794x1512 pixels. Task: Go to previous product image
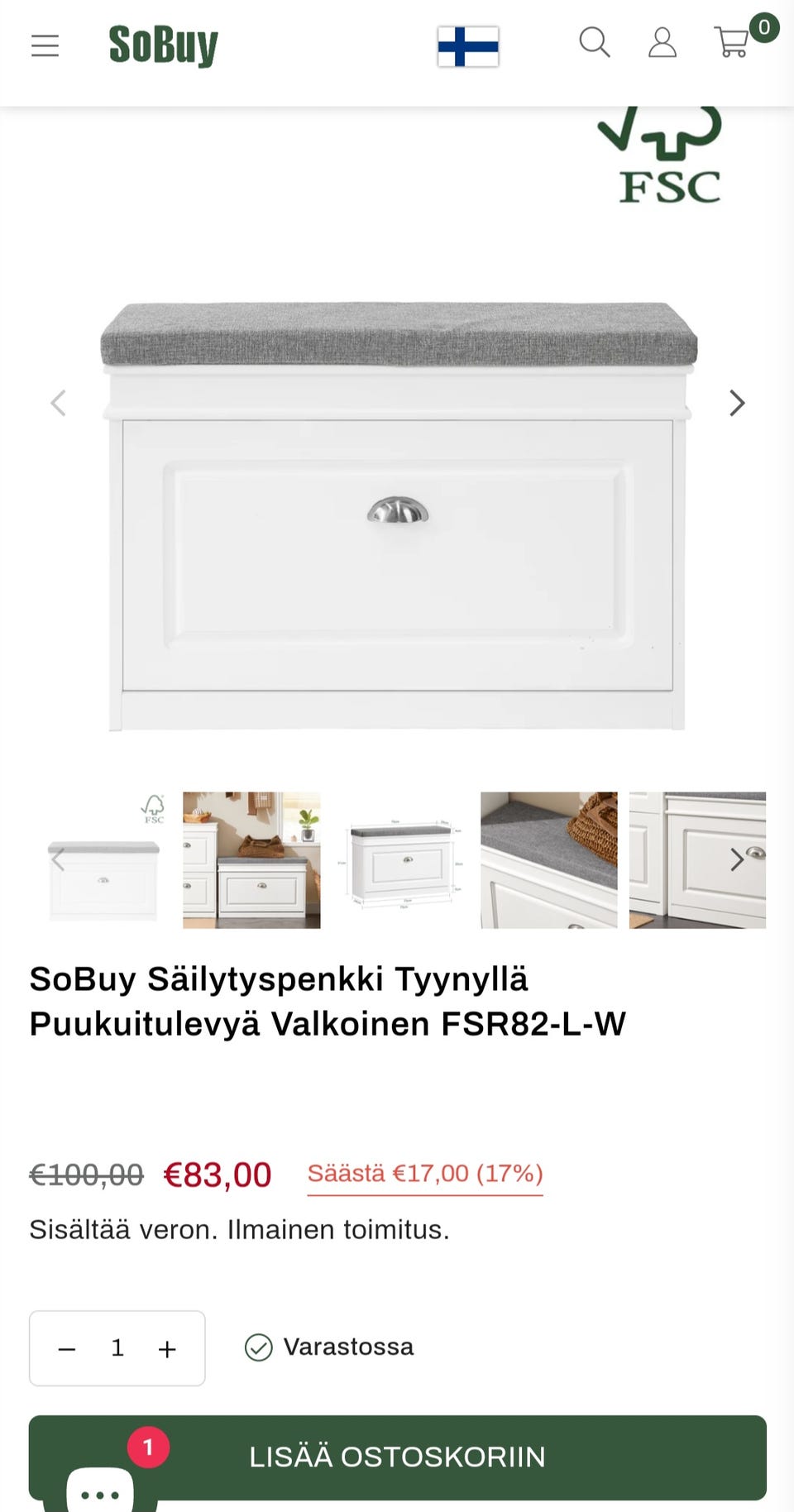click(x=58, y=403)
